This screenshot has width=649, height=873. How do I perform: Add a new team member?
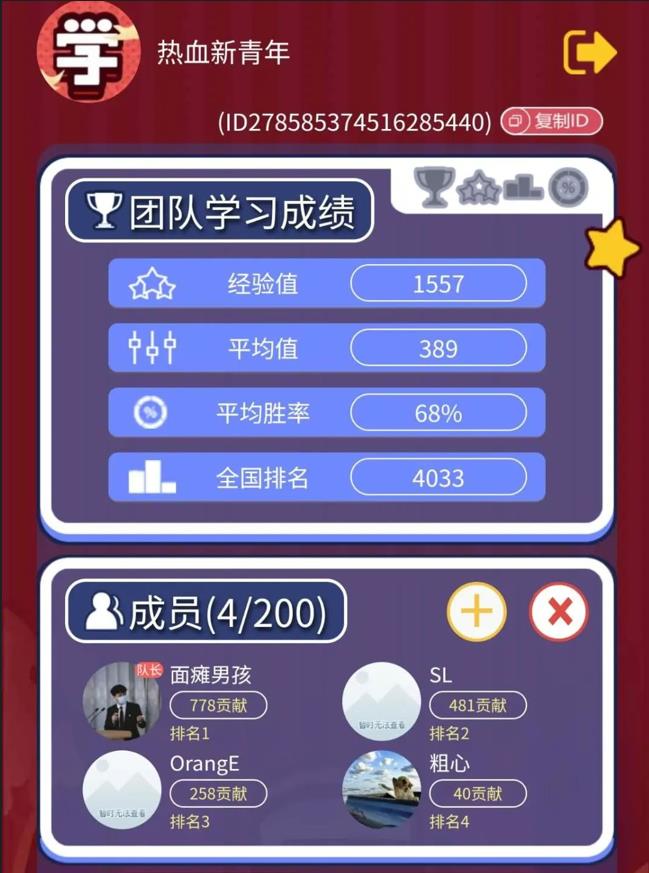(476, 611)
